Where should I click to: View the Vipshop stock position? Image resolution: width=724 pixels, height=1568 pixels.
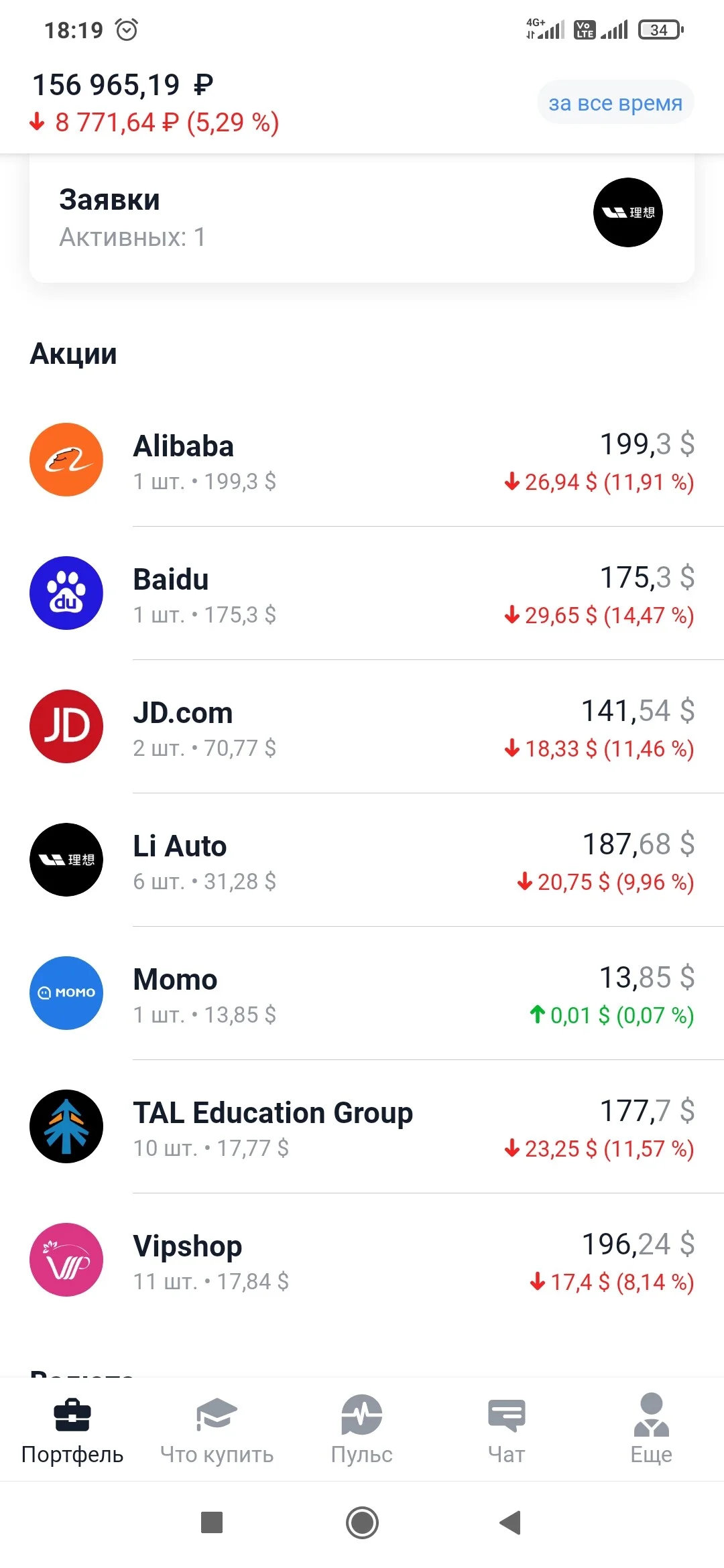click(x=362, y=1260)
